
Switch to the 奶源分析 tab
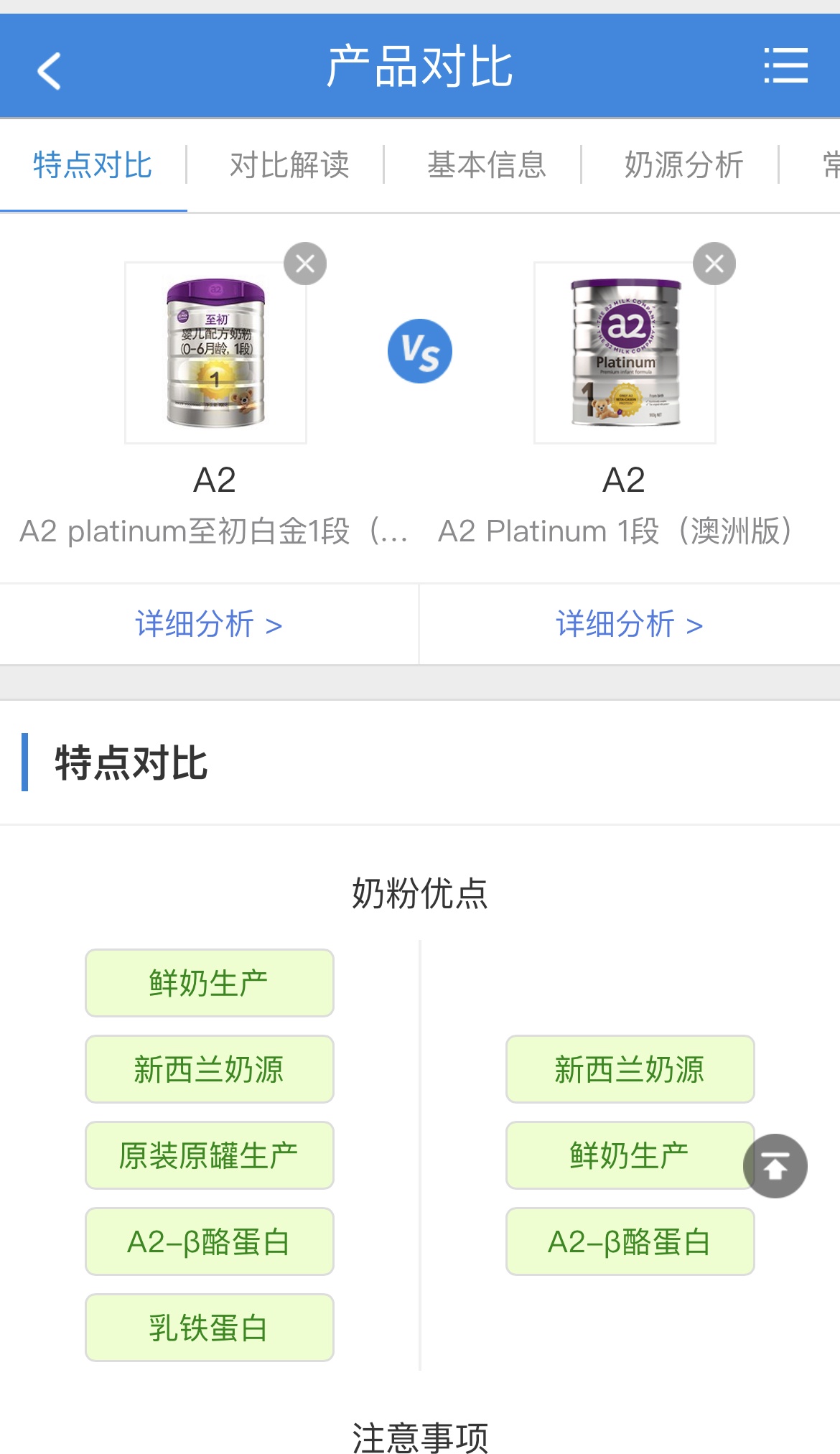683,165
